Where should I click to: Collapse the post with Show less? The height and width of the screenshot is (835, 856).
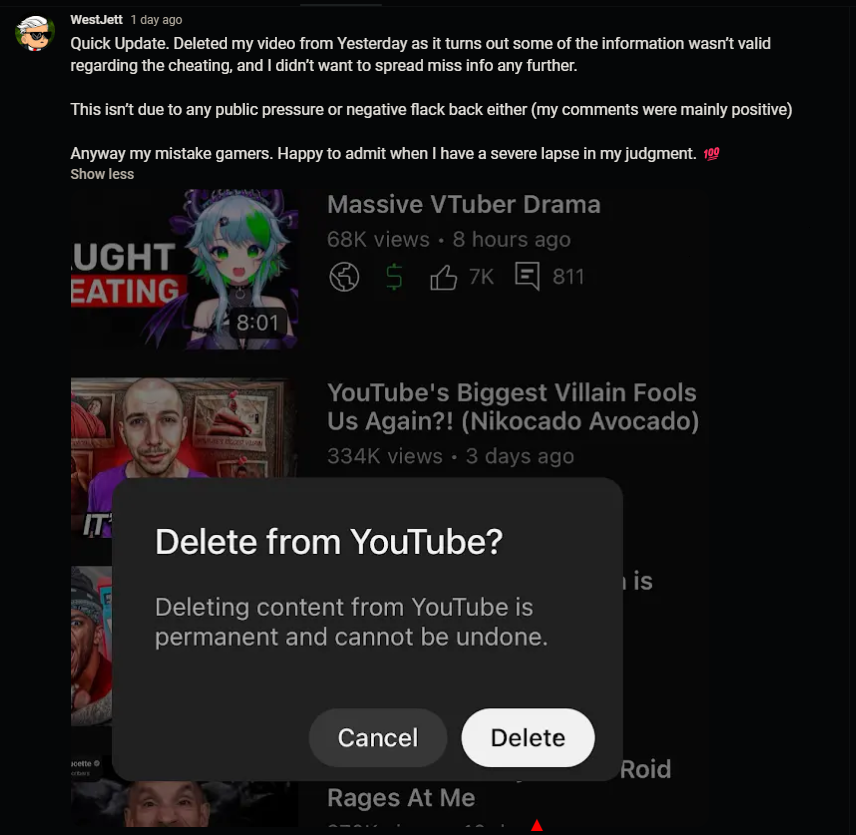point(101,174)
